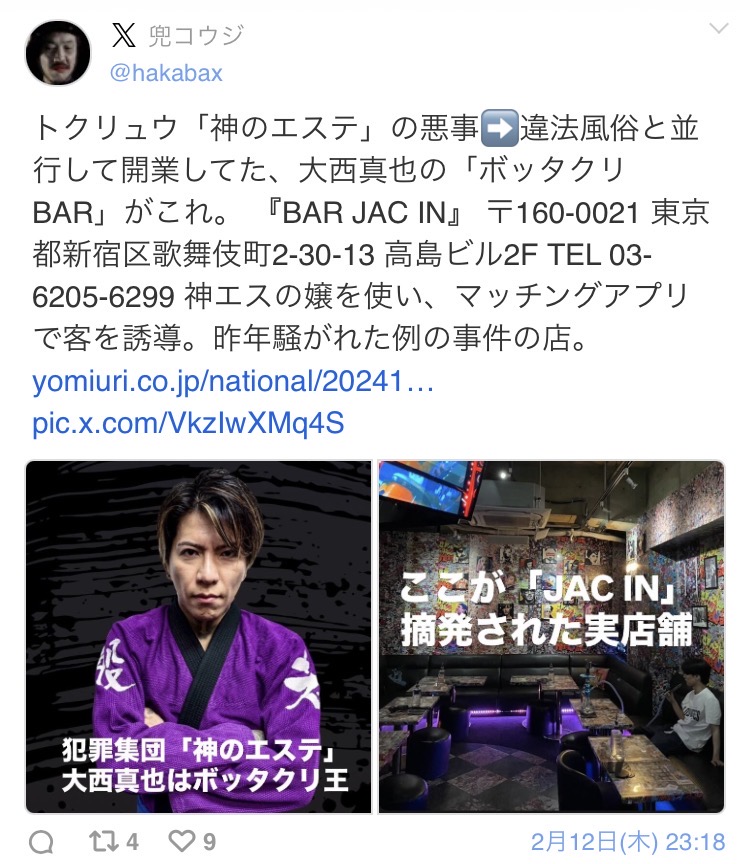Screen dimensions: 750x864
Task: Open the post timestamp 2月12日(木) 23:18
Action: click(x=626, y=840)
